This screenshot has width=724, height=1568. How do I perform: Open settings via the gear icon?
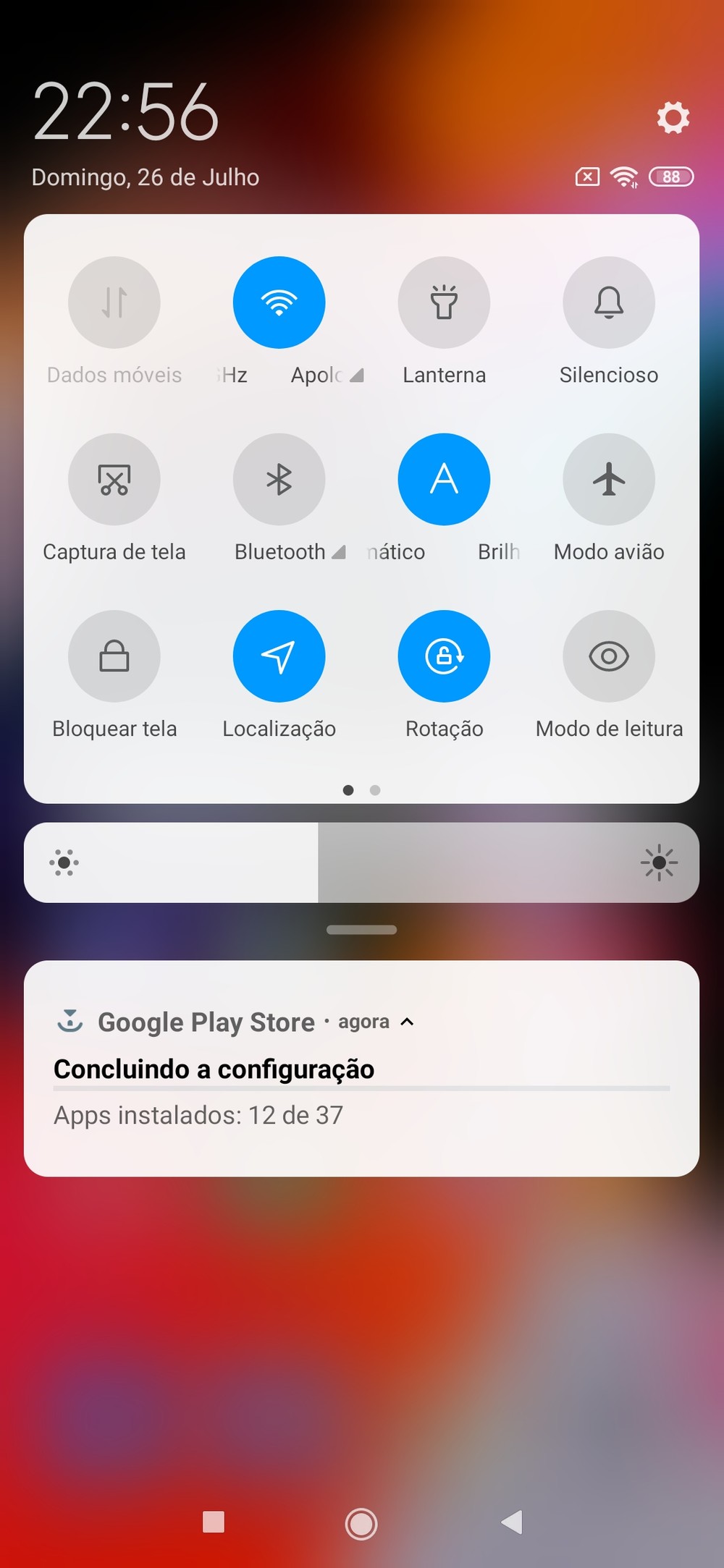point(673,117)
